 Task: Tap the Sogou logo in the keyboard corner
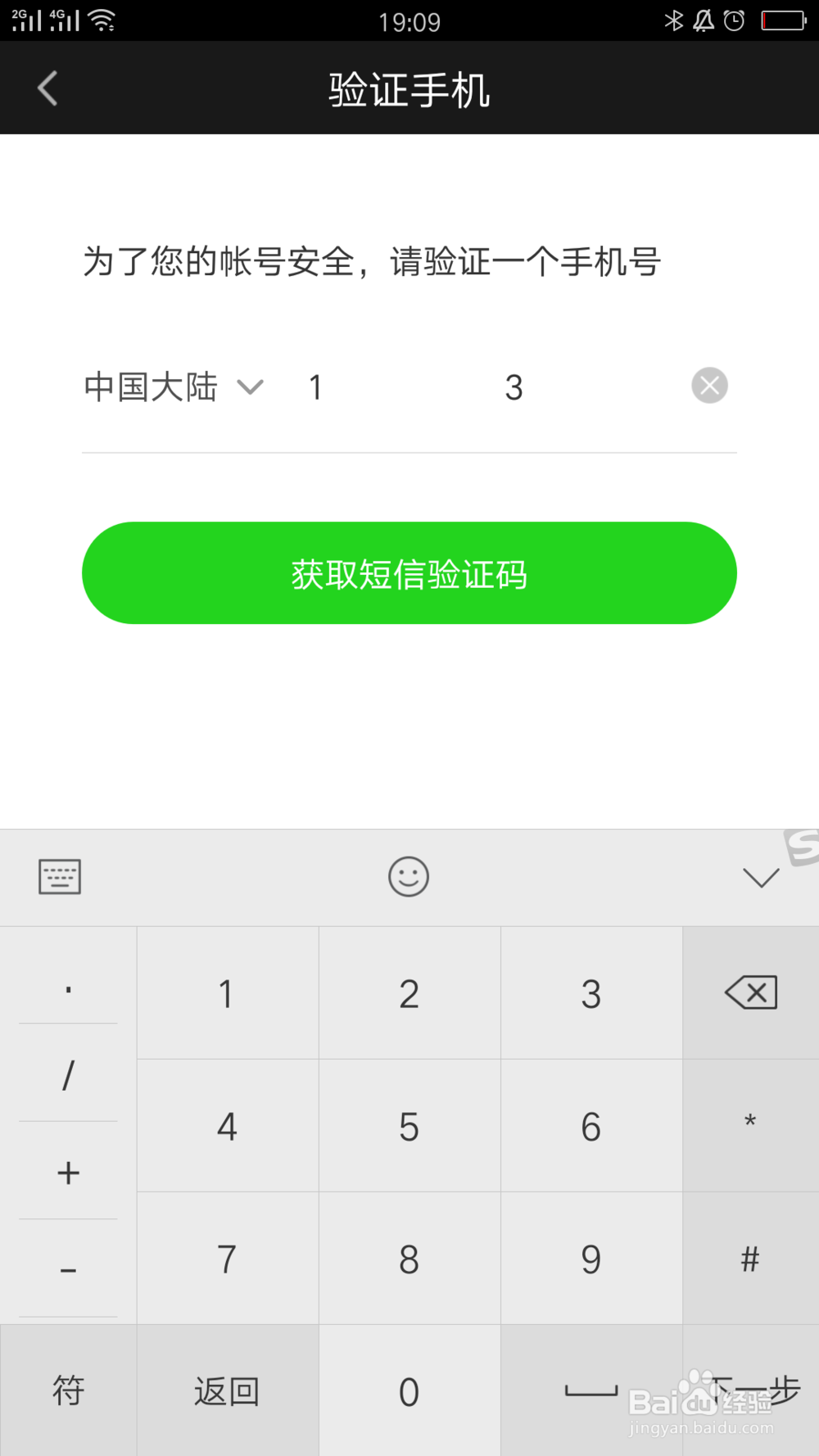click(x=803, y=848)
